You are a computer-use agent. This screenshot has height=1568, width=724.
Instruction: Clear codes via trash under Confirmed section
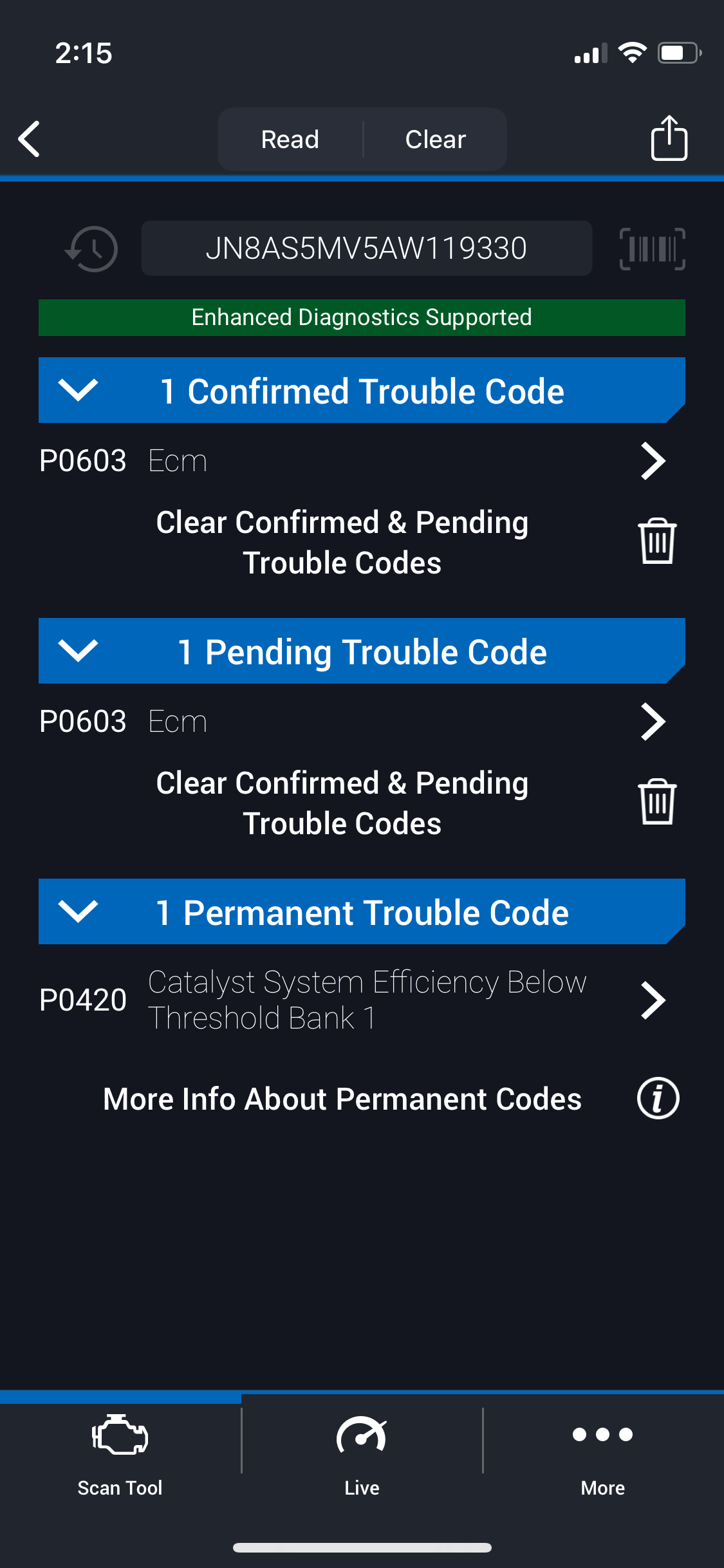pos(657,541)
